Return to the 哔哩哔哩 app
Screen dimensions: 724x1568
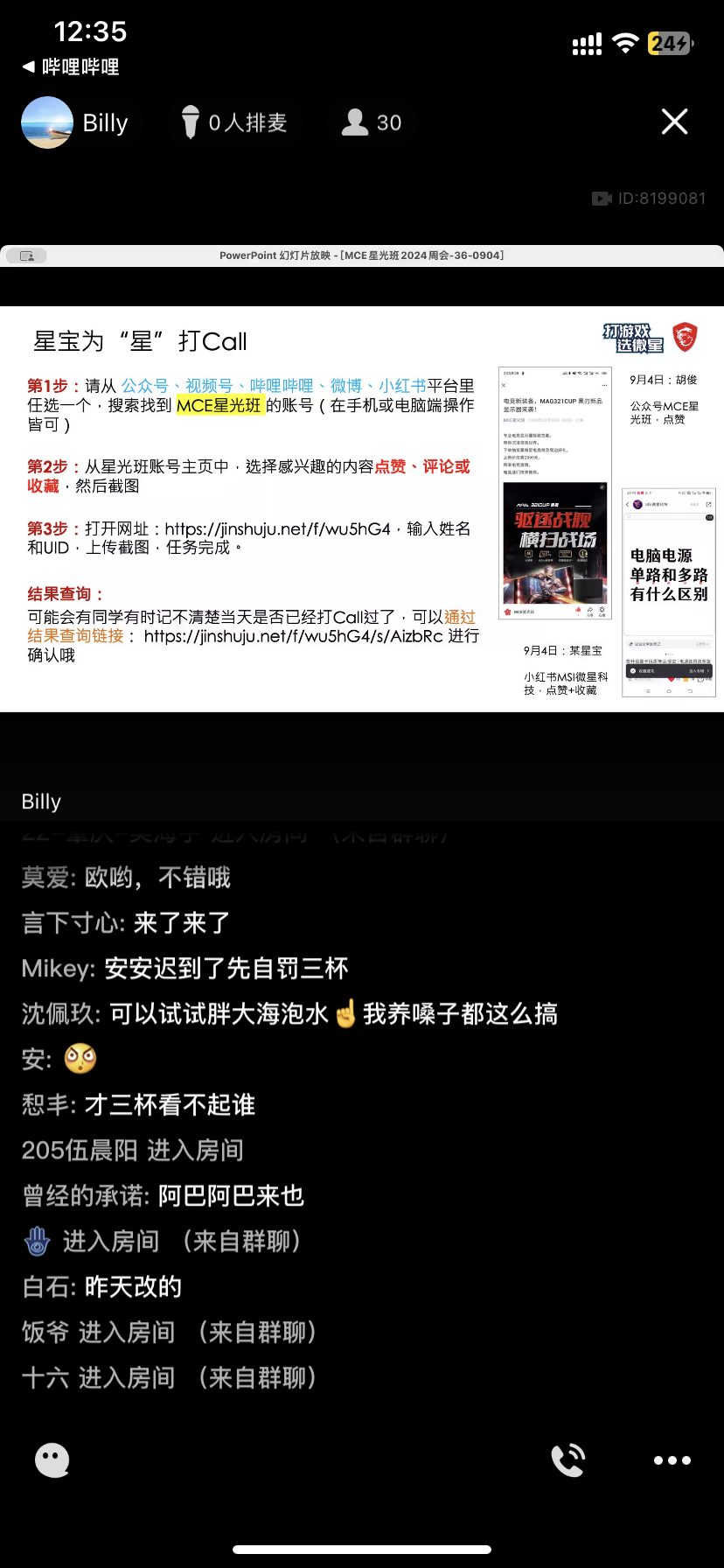tap(70, 67)
